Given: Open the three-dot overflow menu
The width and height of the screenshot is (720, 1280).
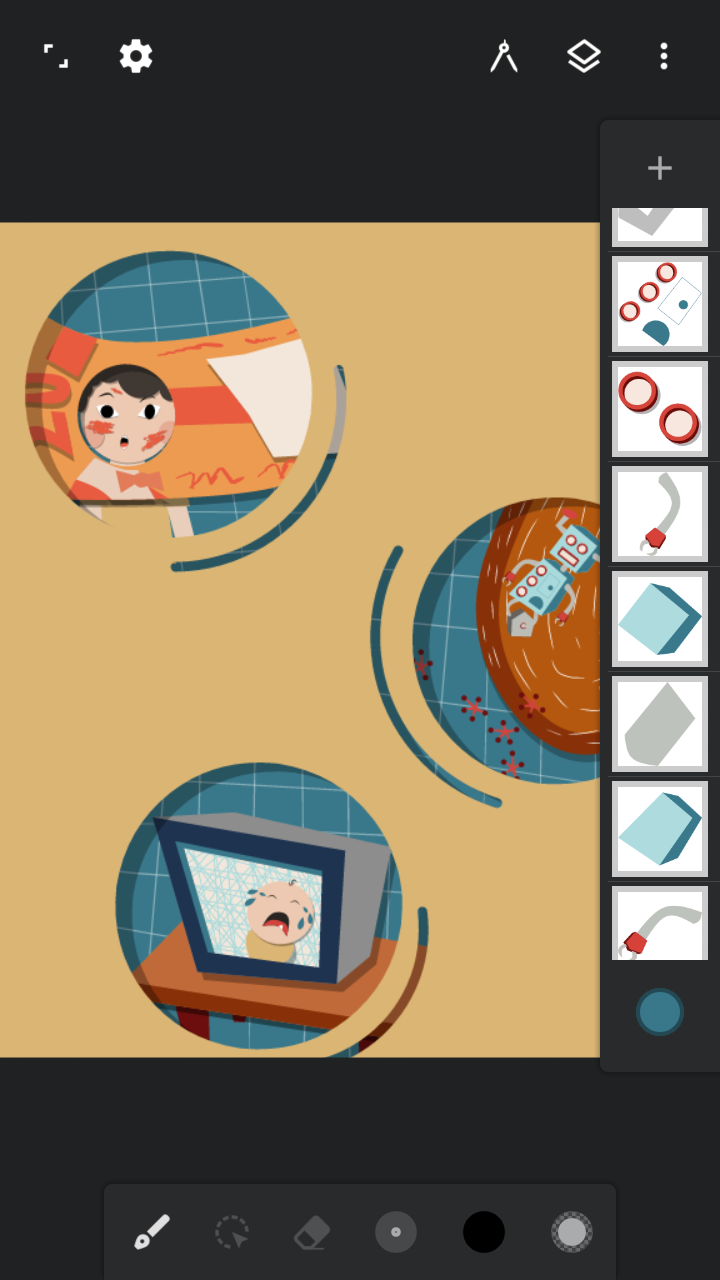Looking at the screenshot, I should click(x=664, y=56).
